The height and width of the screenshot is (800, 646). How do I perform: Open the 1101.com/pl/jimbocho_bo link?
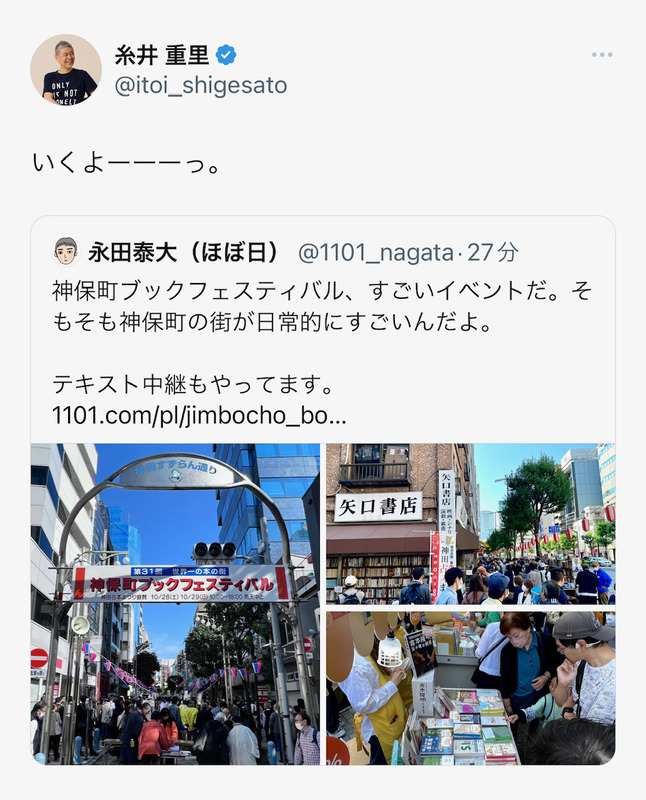[x=199, y=414]
